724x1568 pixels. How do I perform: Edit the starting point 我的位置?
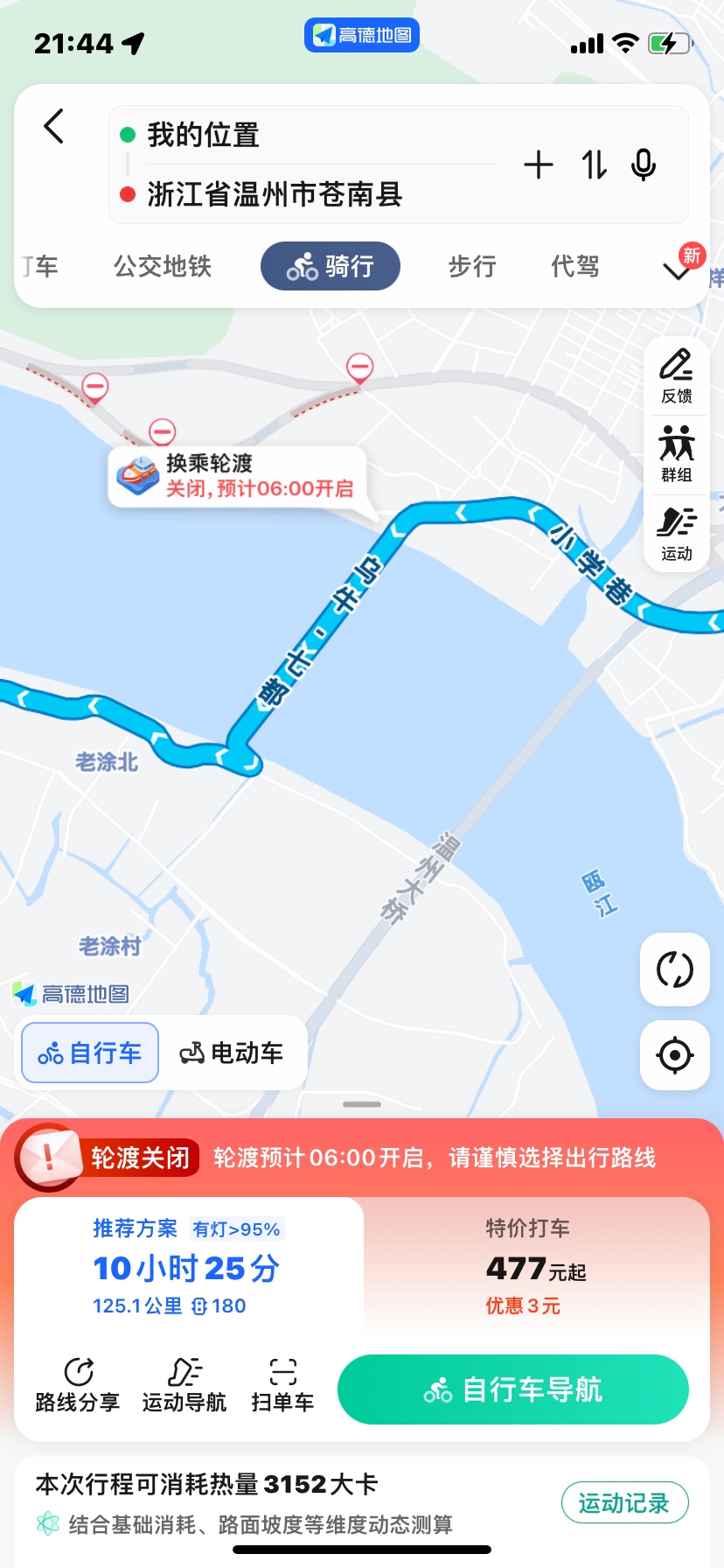pyautogui.click(x=203, y=136)
